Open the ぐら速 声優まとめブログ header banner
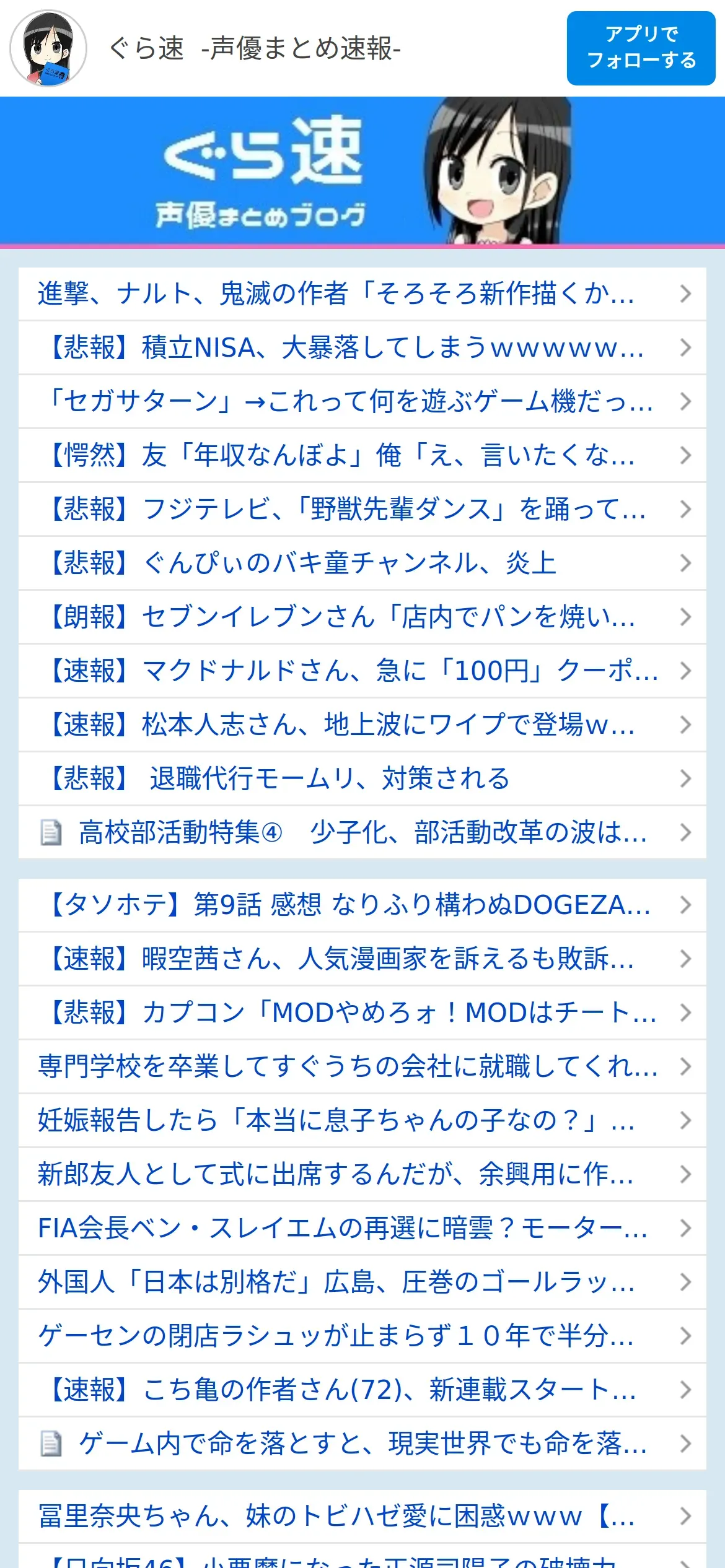 [362, 172]
